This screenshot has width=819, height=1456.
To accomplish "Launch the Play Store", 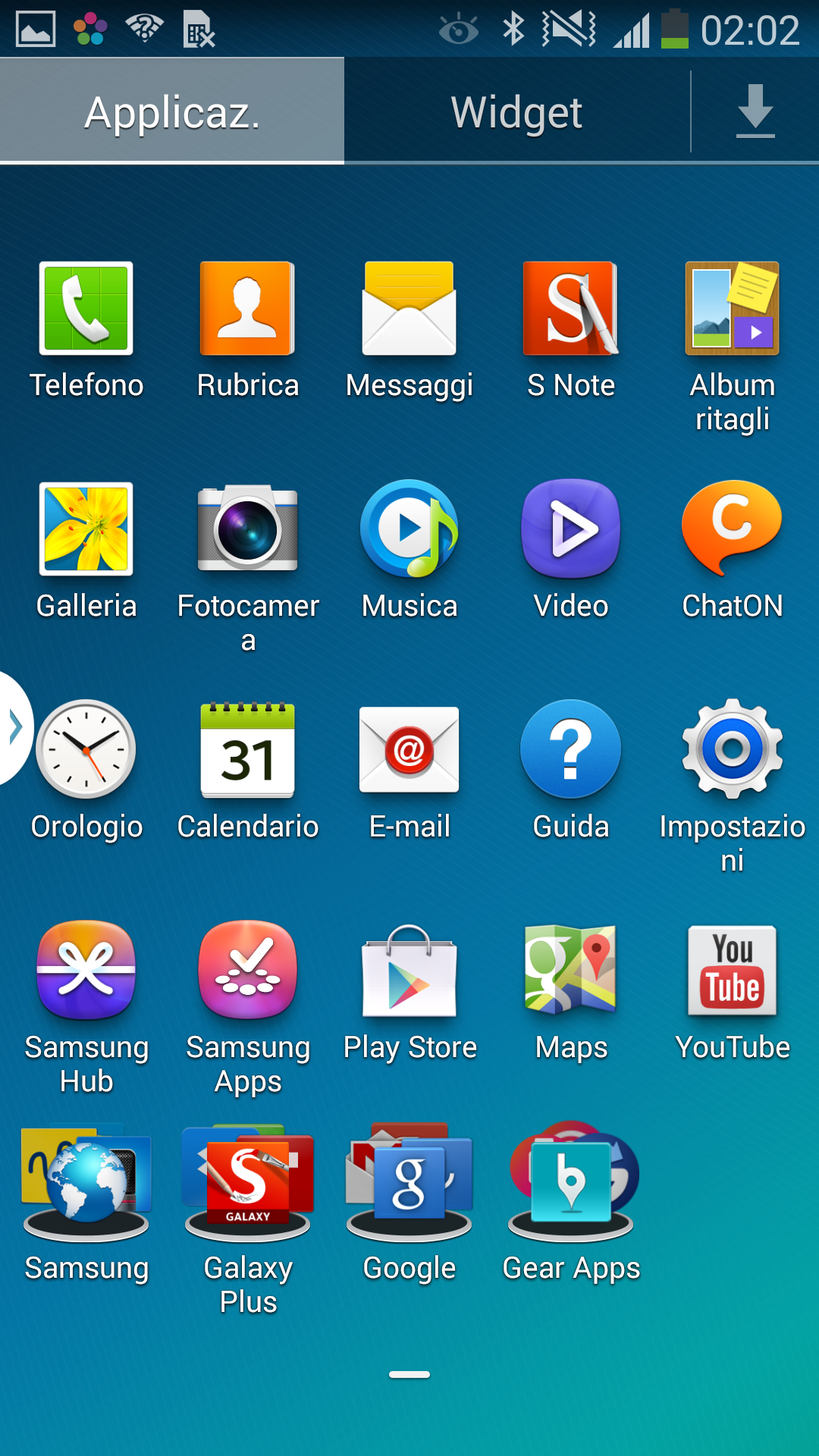I will 409,971.
